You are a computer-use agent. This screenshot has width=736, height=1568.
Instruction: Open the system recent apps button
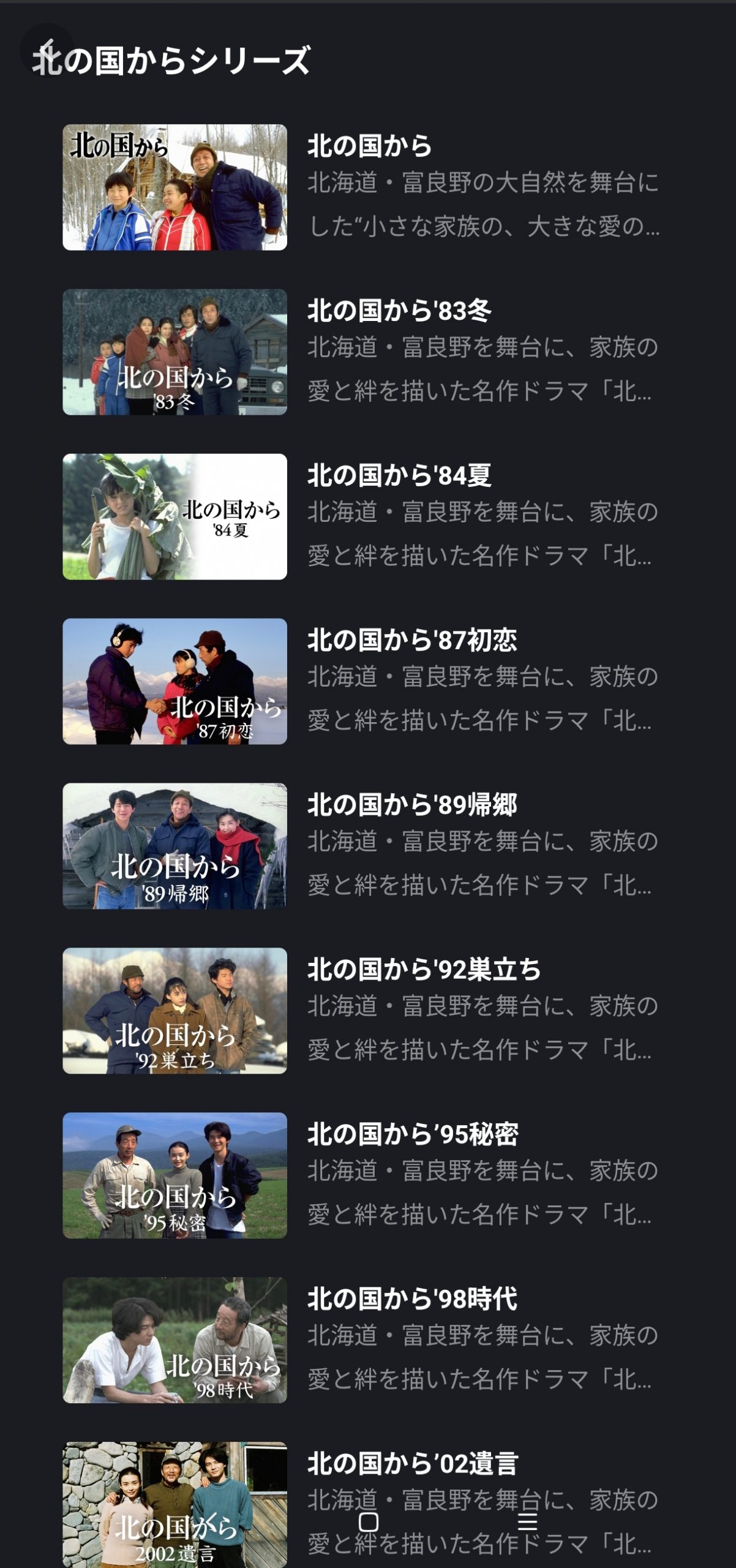527,1523
